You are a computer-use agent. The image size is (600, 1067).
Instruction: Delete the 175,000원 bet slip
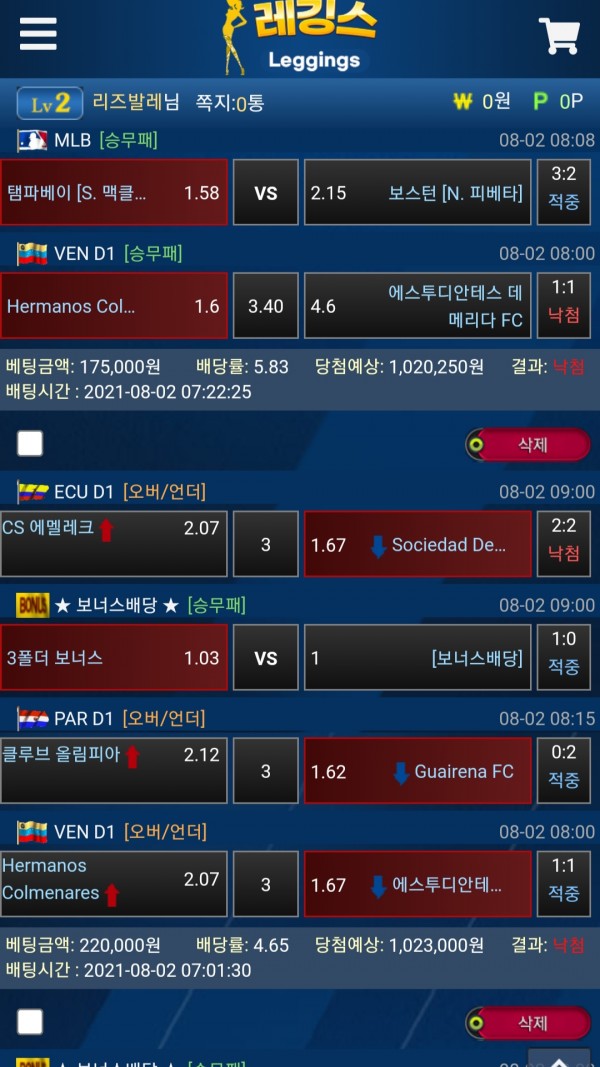(x=528, y=445)
